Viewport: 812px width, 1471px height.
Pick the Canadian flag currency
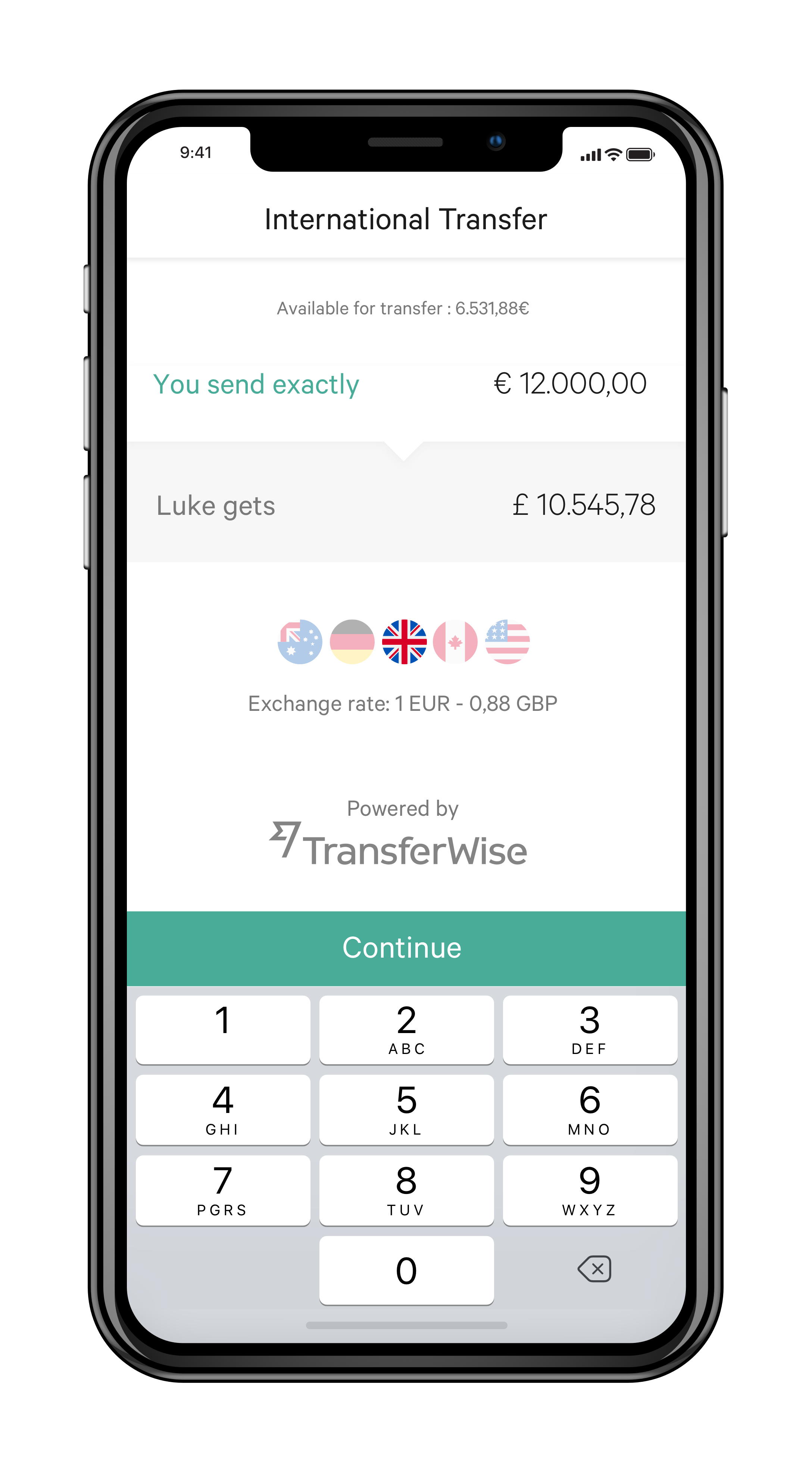click(455, 641)
